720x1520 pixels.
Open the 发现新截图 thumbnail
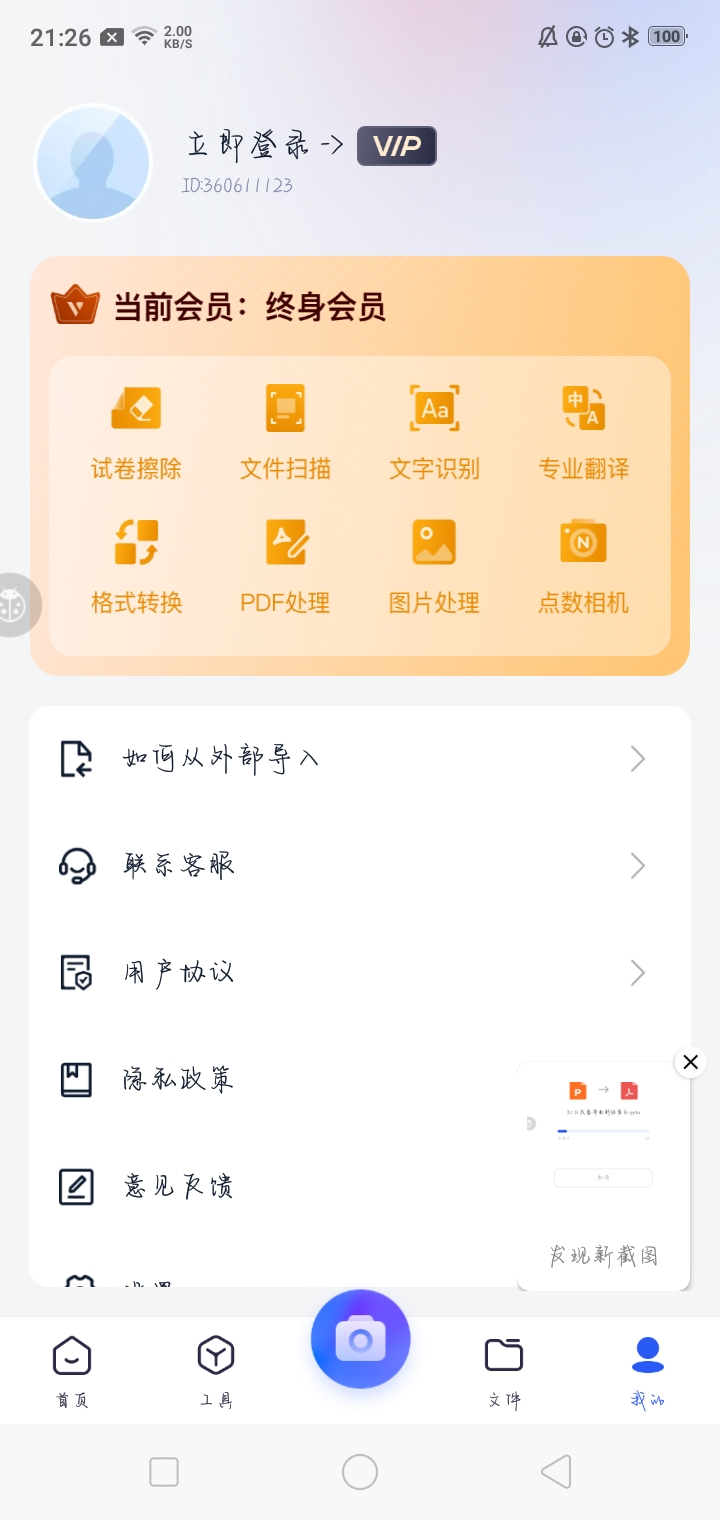(x=604, y=1176)
